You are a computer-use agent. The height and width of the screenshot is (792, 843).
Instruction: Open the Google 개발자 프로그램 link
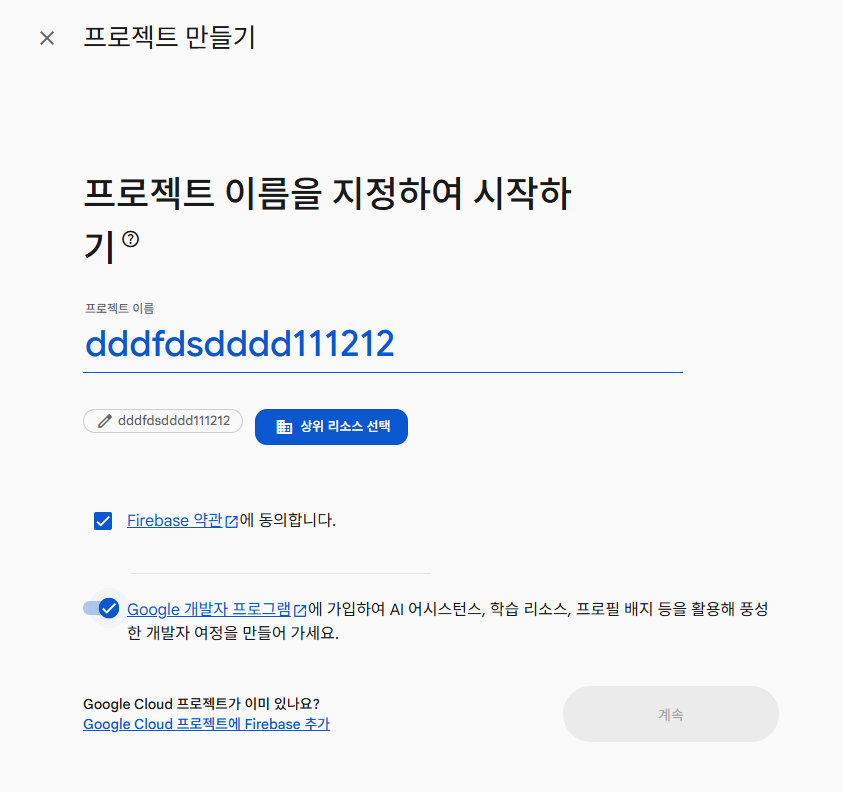tap(209, 608)
